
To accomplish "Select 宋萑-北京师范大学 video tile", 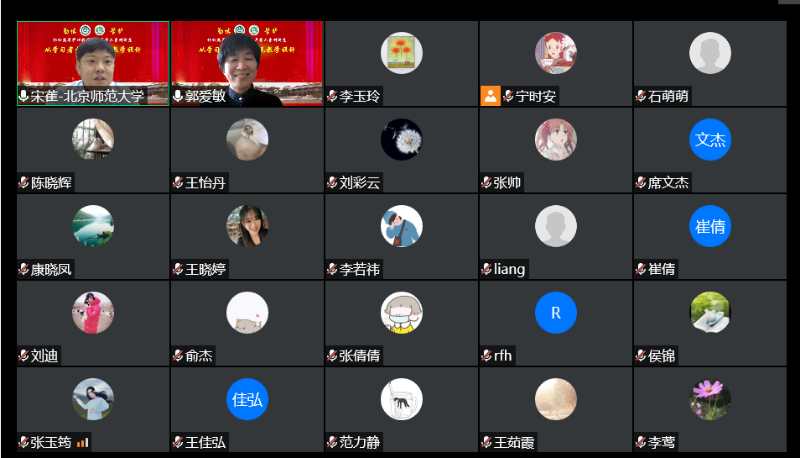I will tap(93, 62).
